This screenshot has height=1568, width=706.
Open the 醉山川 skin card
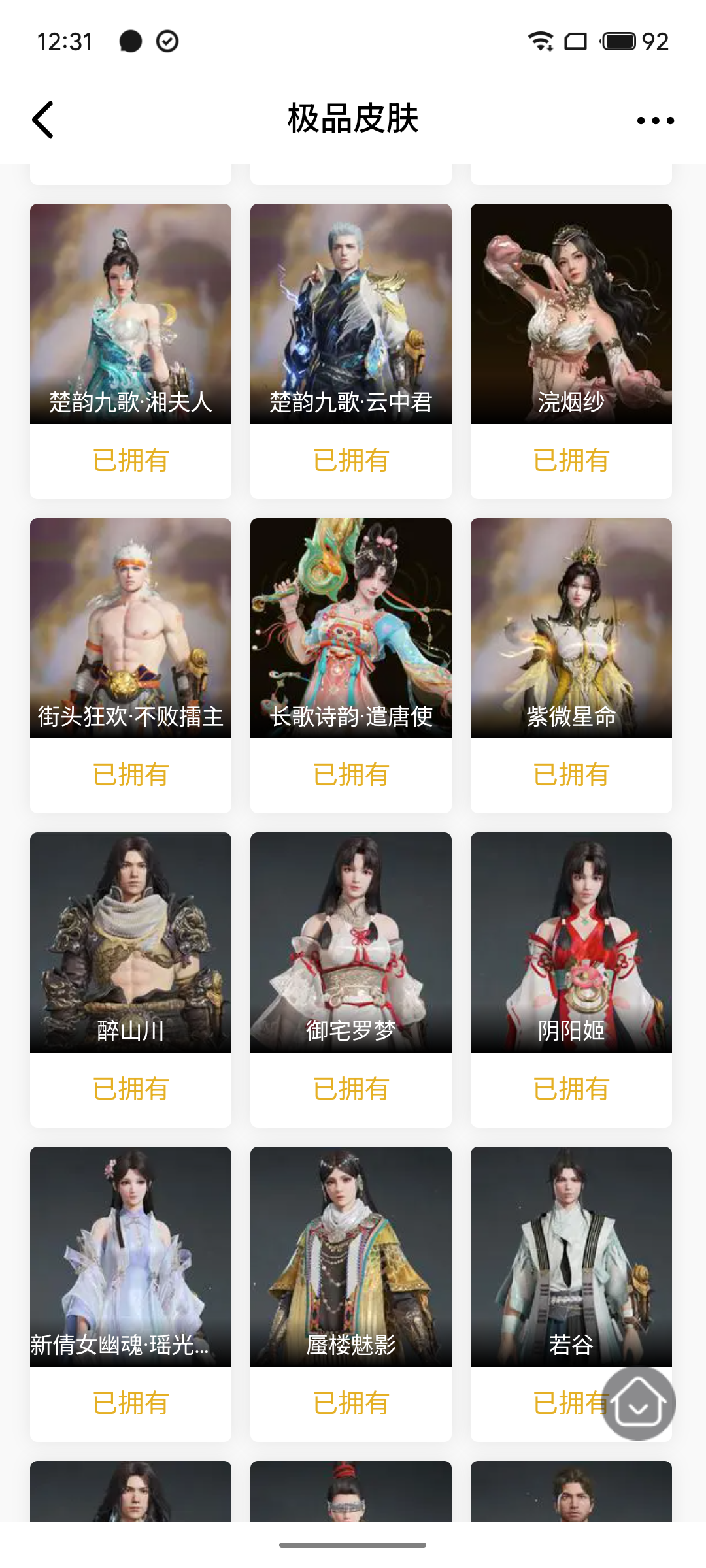[x=131, y=943]
